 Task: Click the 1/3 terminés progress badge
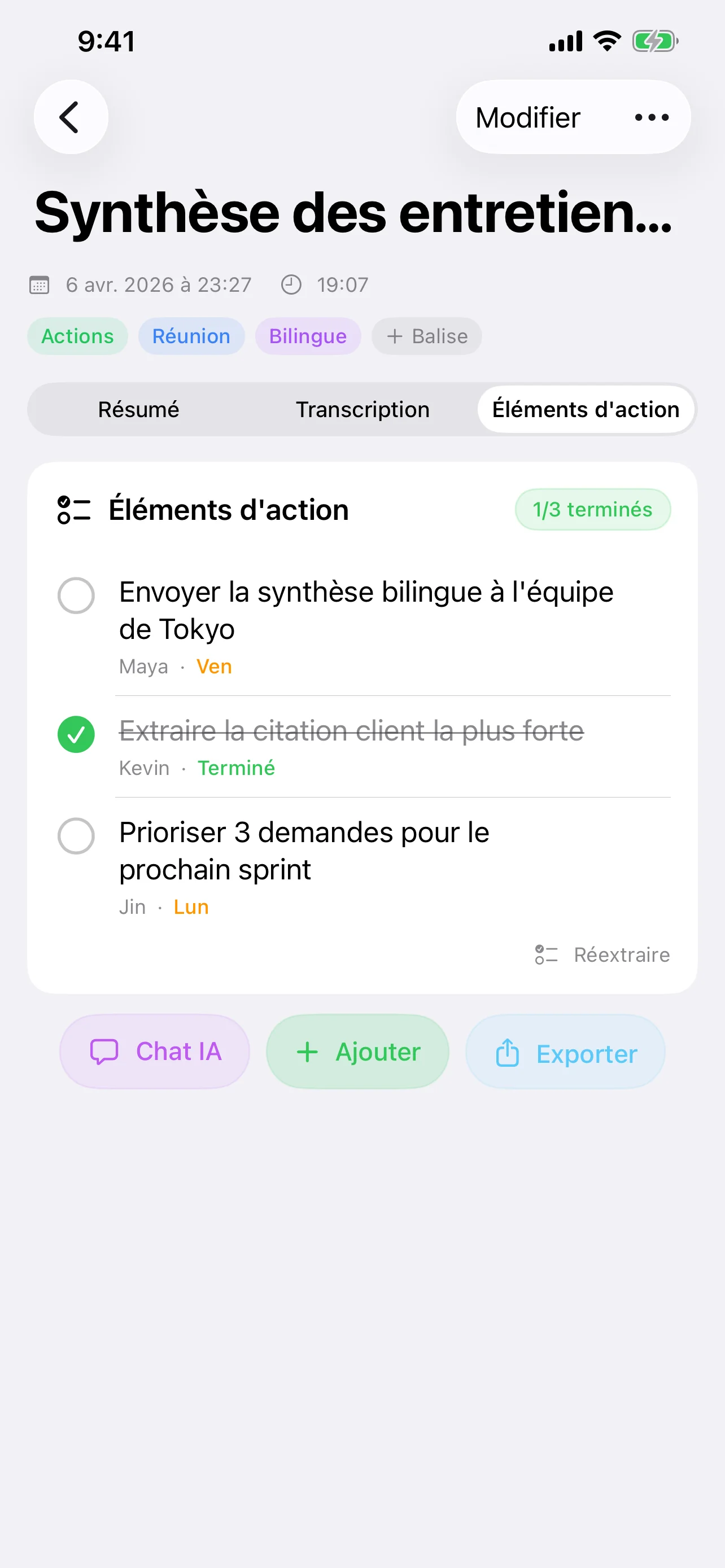point(592,510)
